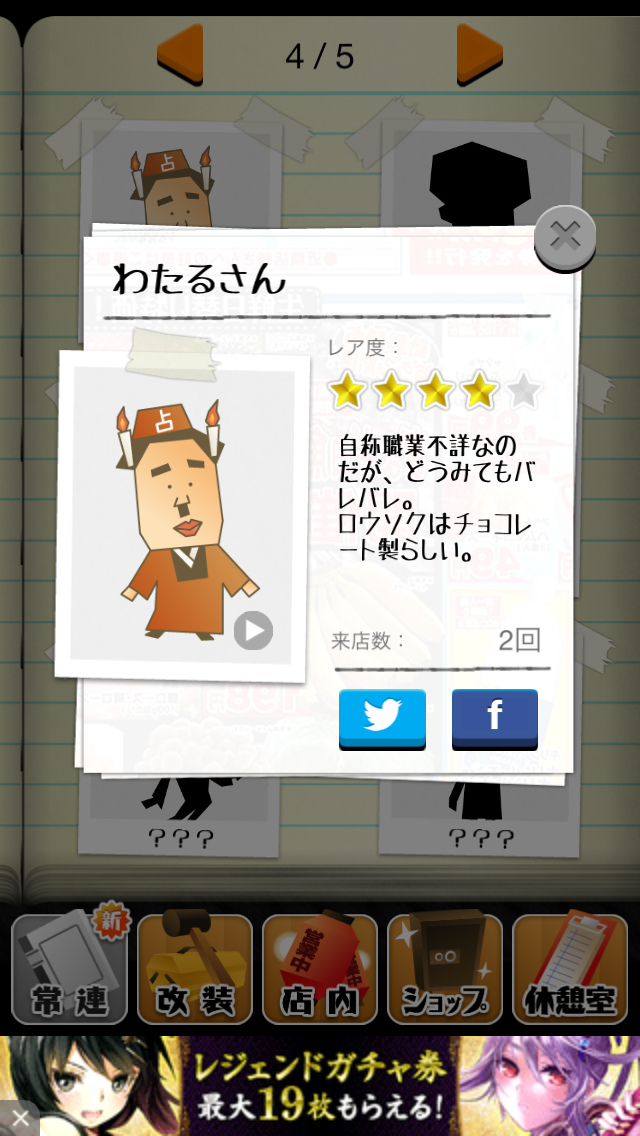Viewport: 640px width, 1136px height.
Task: Dismiss the bottom ad banner
Action: [19, 1118]
